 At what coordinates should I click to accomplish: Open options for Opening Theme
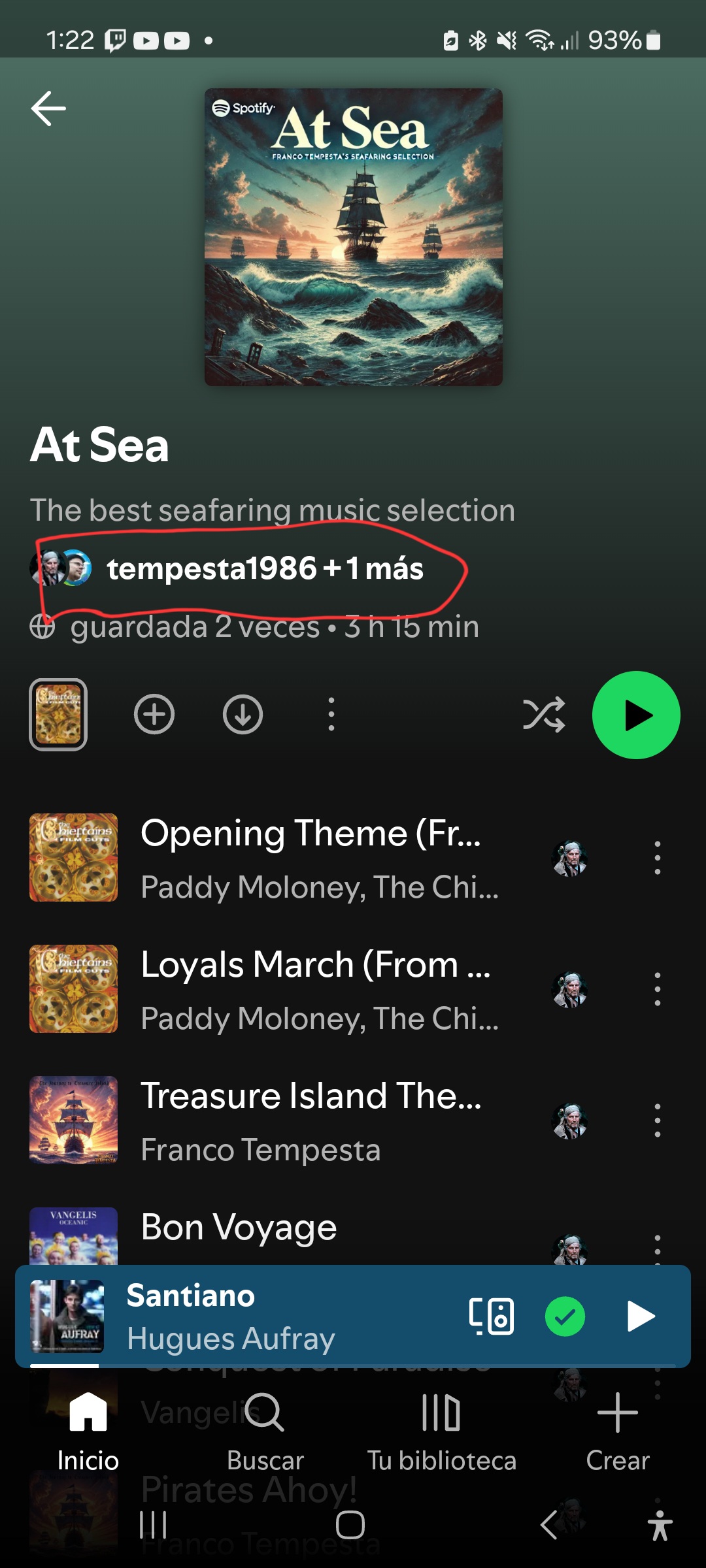(657, 858)
